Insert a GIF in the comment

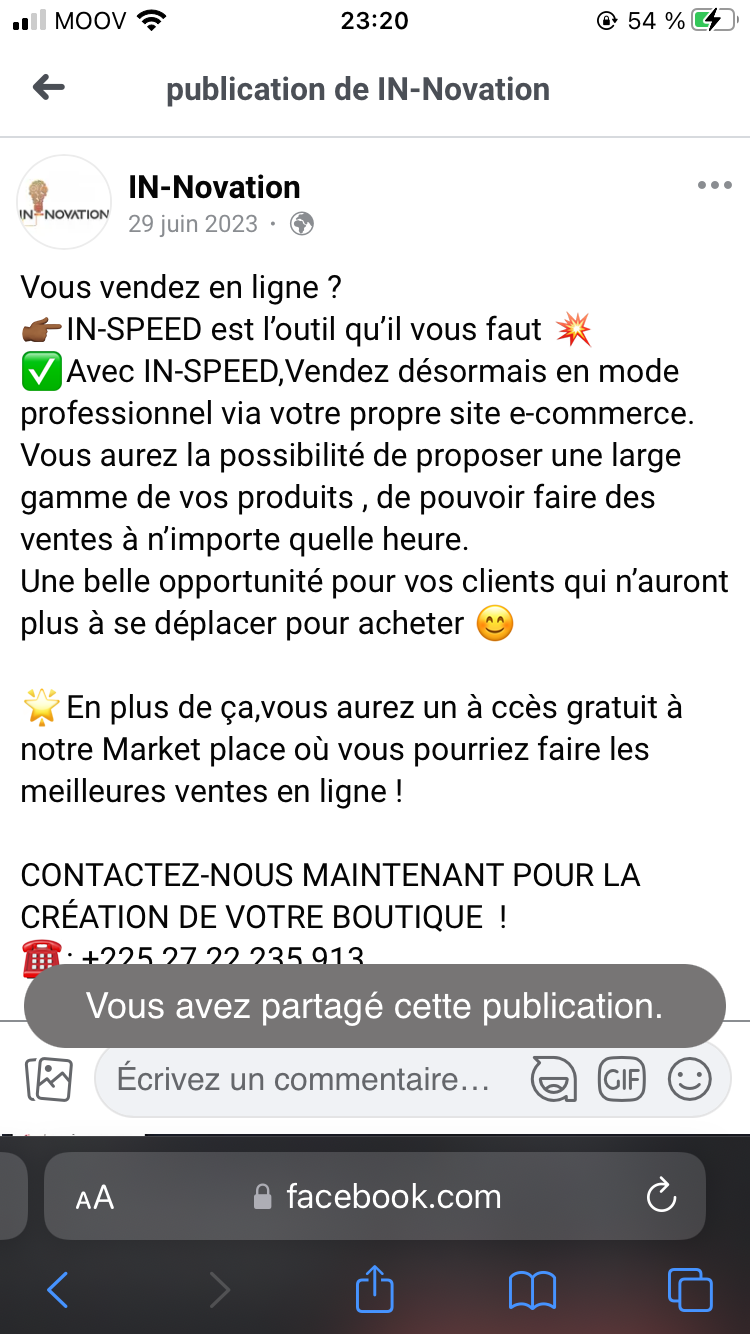pos(621,1079)
